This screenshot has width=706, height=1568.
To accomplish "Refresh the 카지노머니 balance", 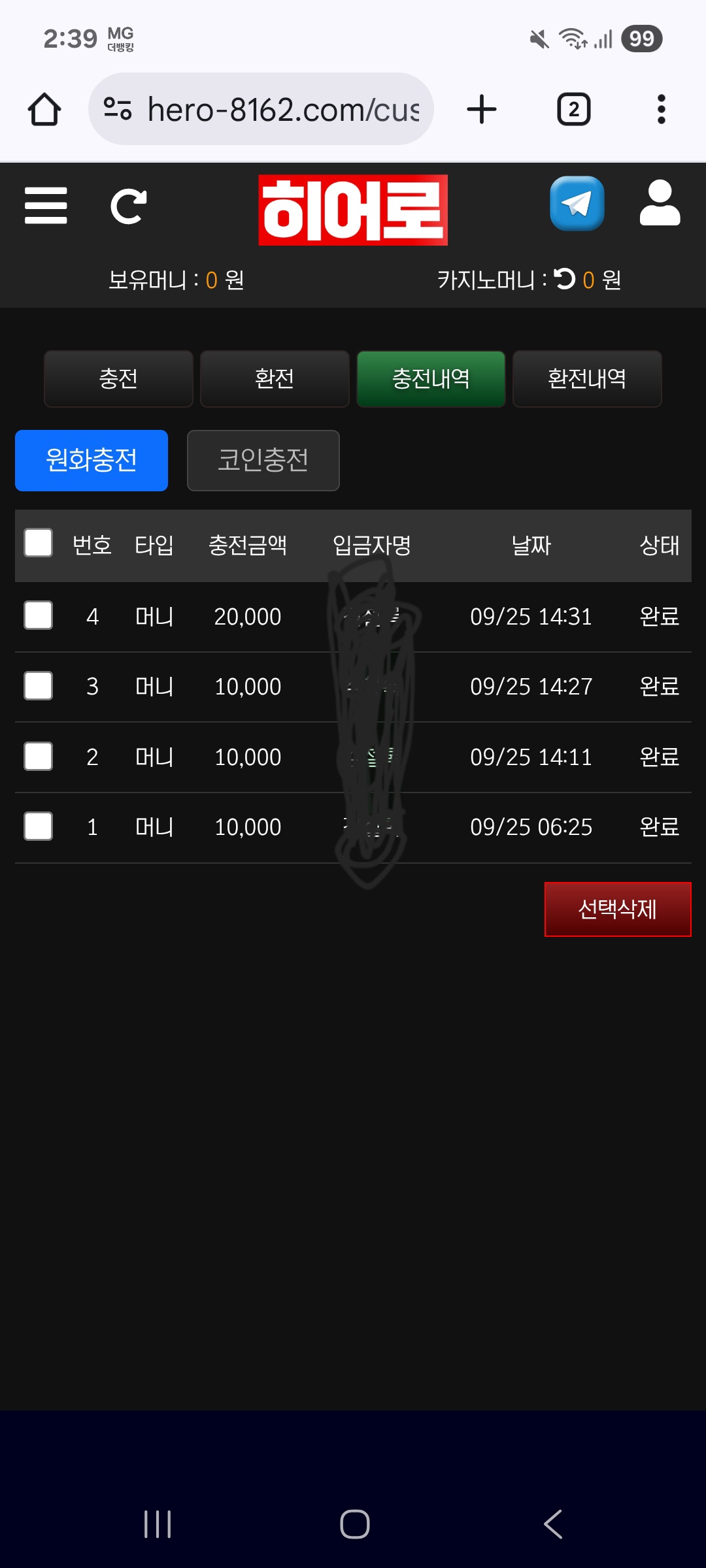I will (x=565, y=279).
